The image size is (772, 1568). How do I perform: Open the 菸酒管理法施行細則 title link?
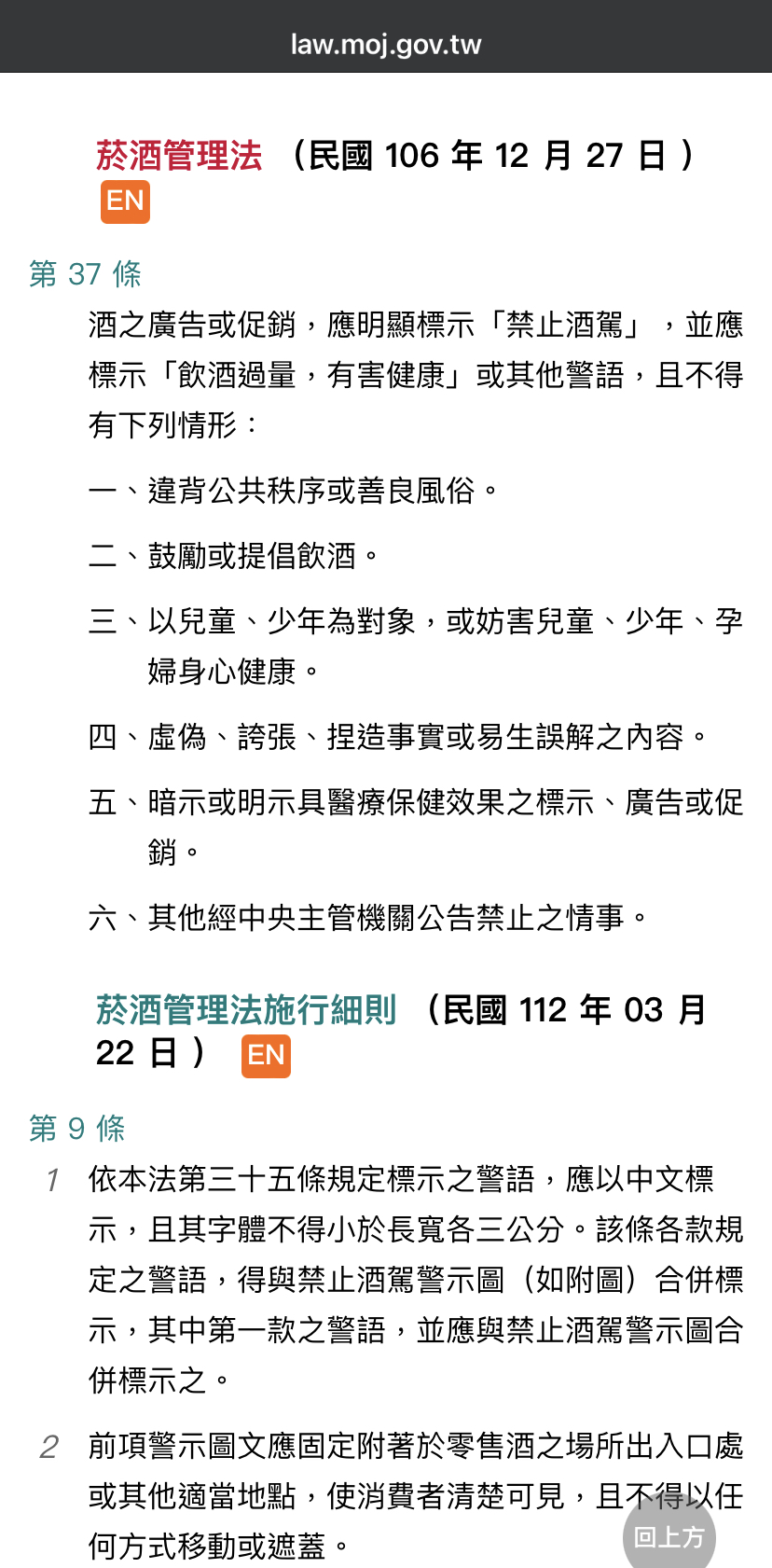click(x=246, y=1010)
